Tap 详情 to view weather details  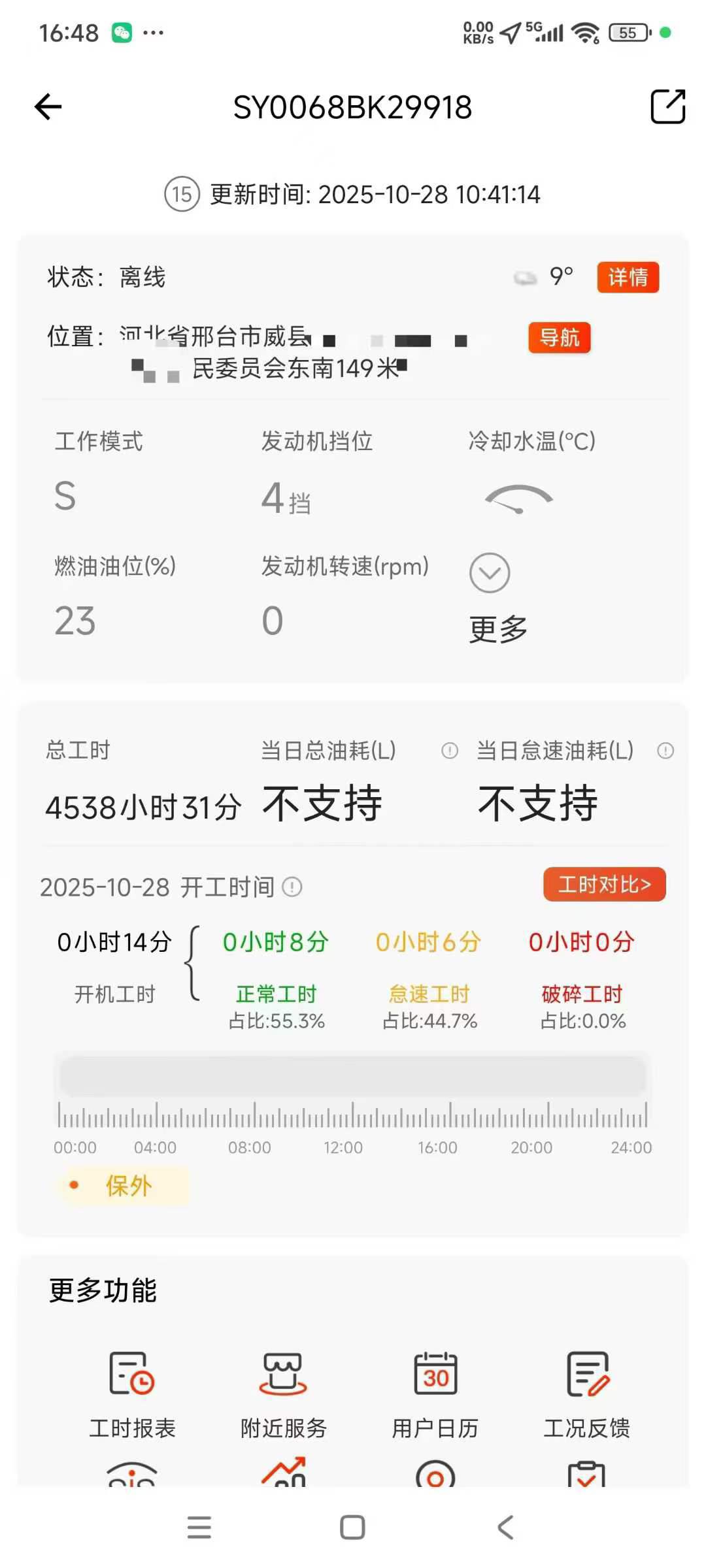(627, 277)
